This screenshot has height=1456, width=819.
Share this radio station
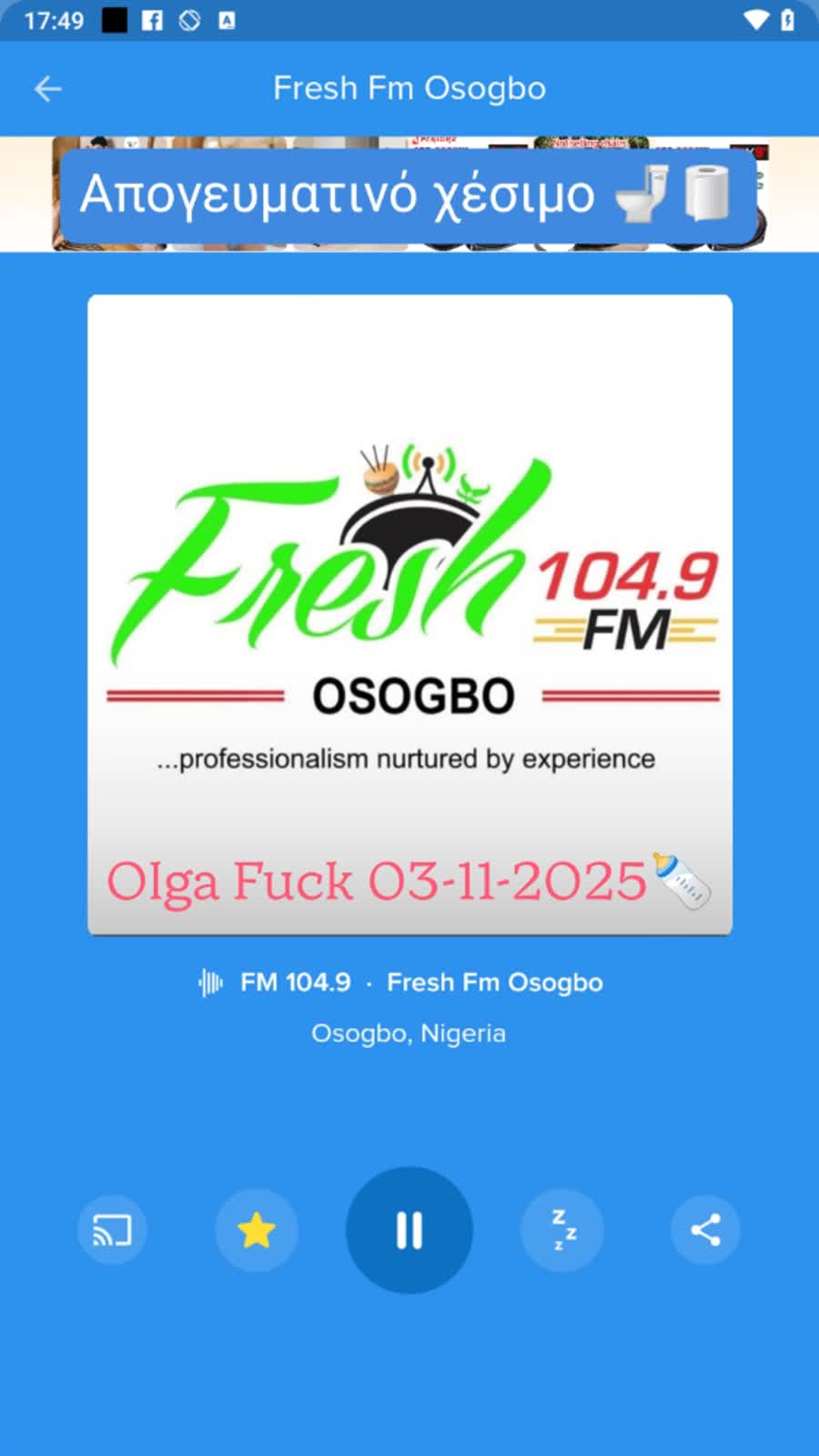coord(705,1230)
